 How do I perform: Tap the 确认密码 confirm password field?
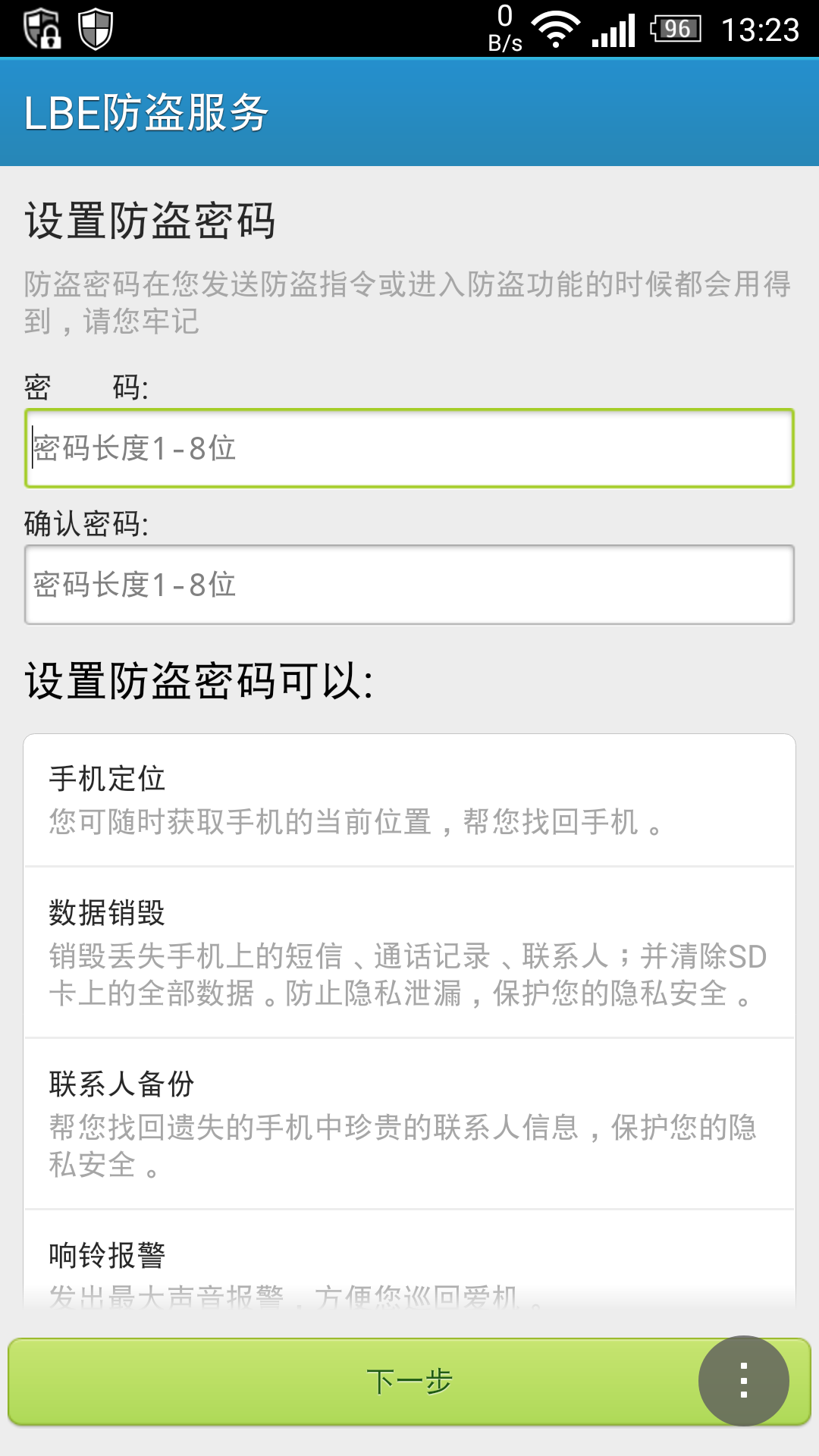[x=409, y=585]
